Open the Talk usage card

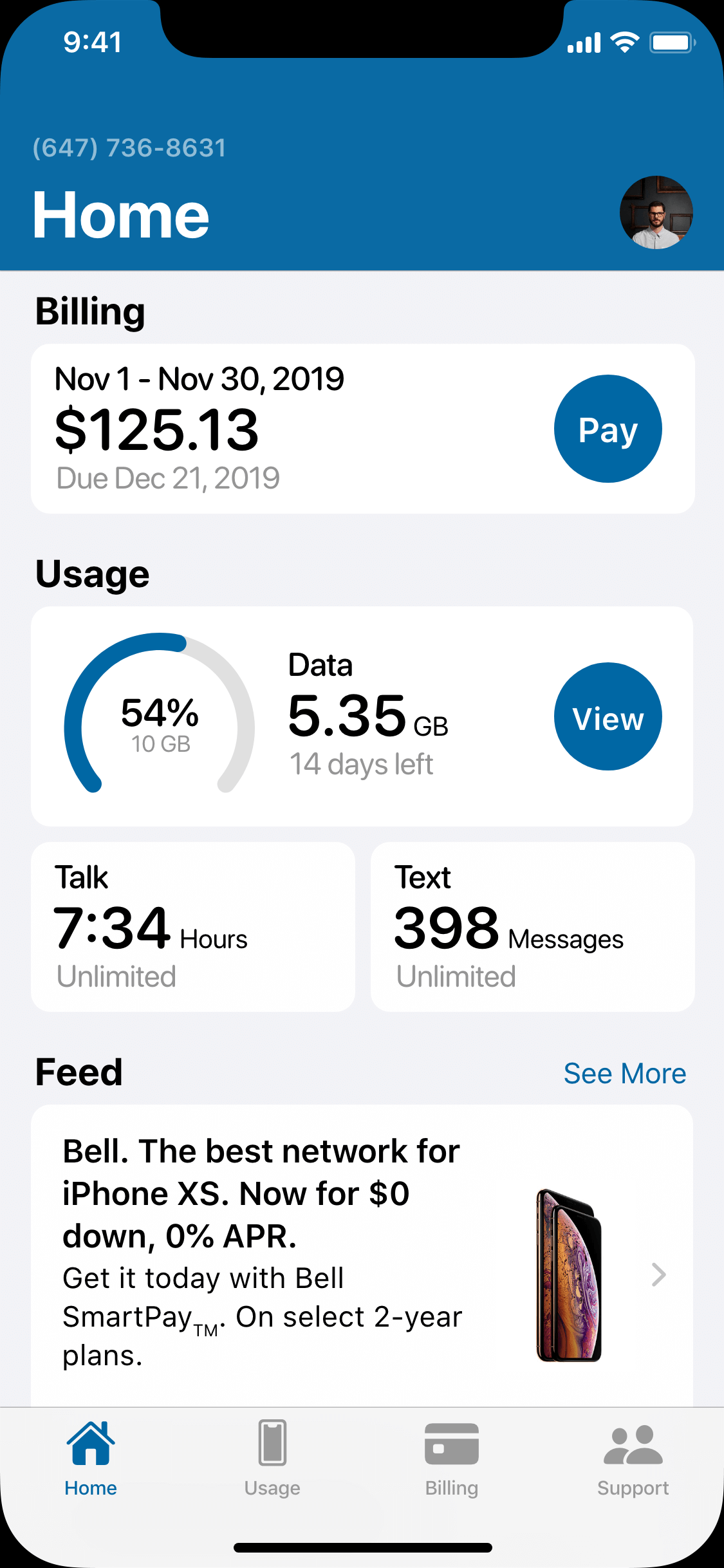point(193,926)
